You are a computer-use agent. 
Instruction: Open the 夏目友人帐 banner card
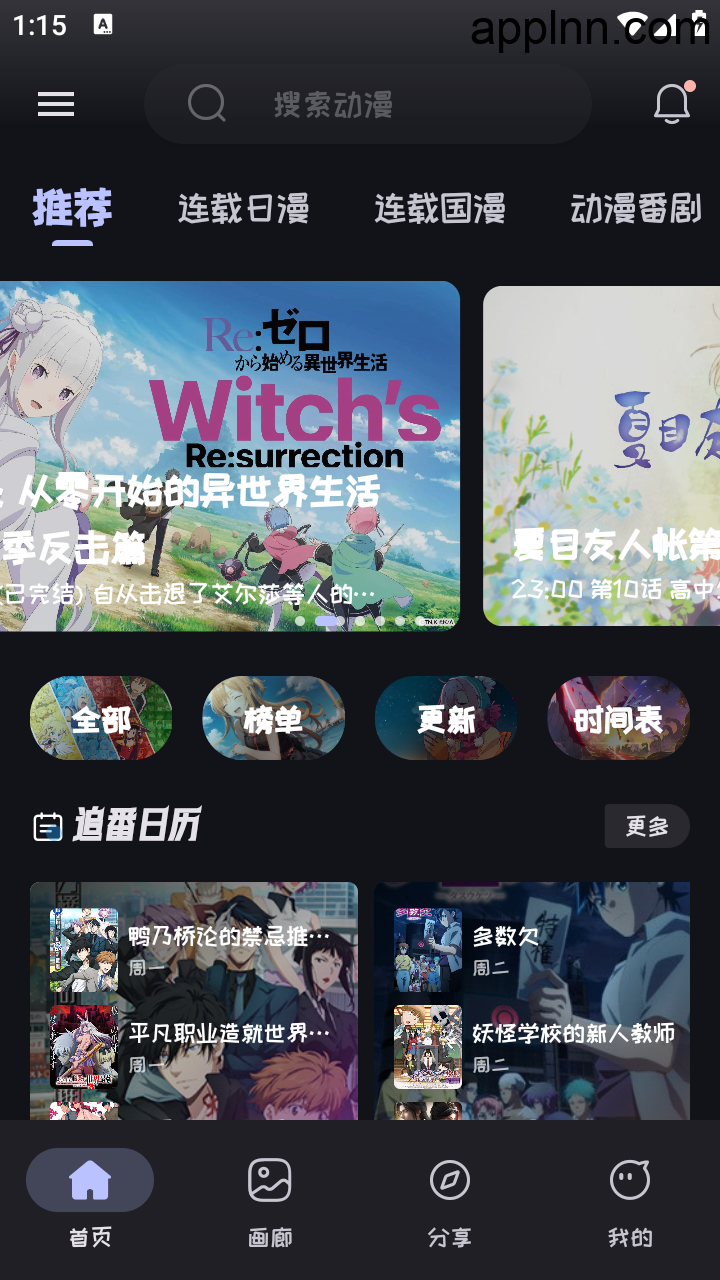pyautogui.click(x=601, y=456)
